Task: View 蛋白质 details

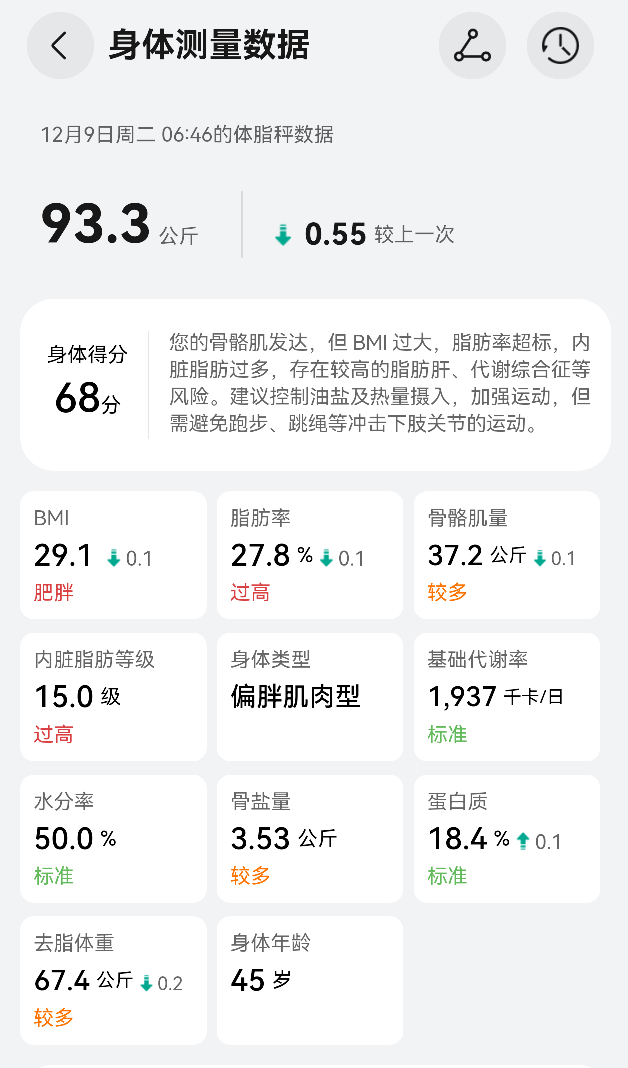Action: [x=507, y=839]
